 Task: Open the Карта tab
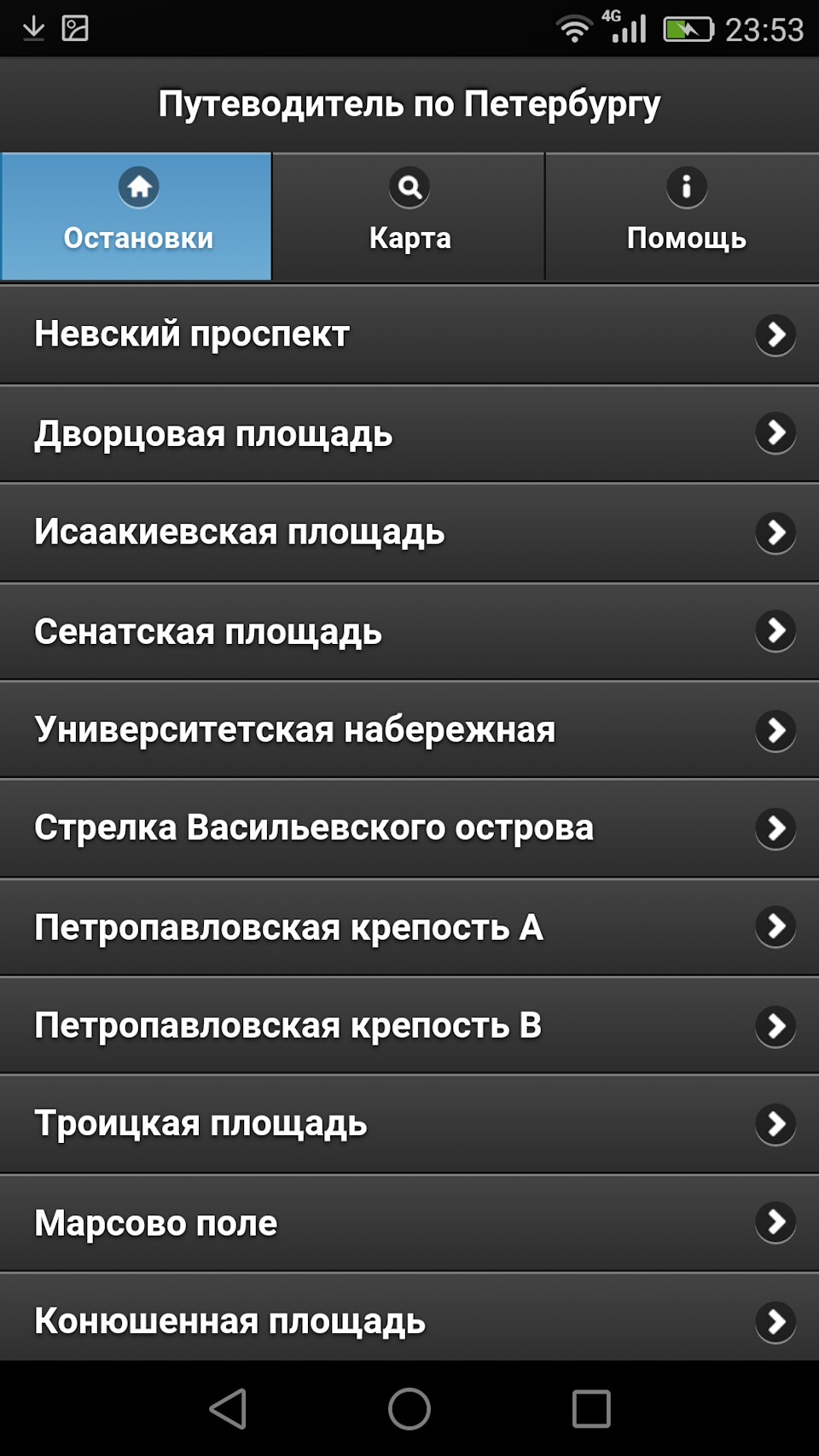point(409,217)
